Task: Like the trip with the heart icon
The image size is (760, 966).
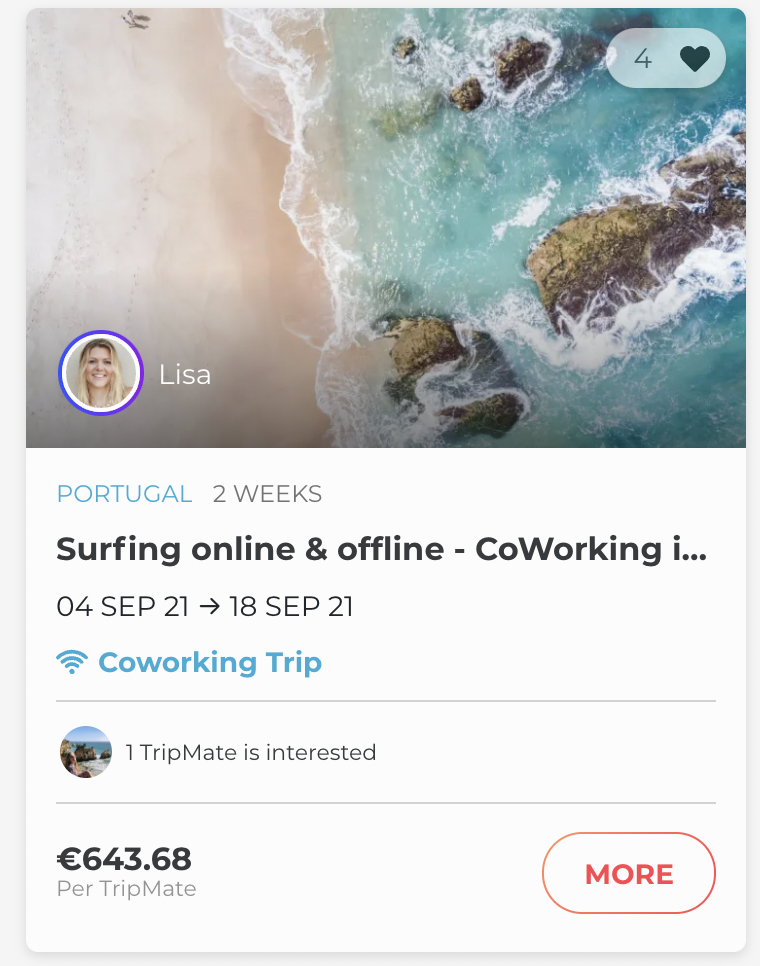Action: 694,59
